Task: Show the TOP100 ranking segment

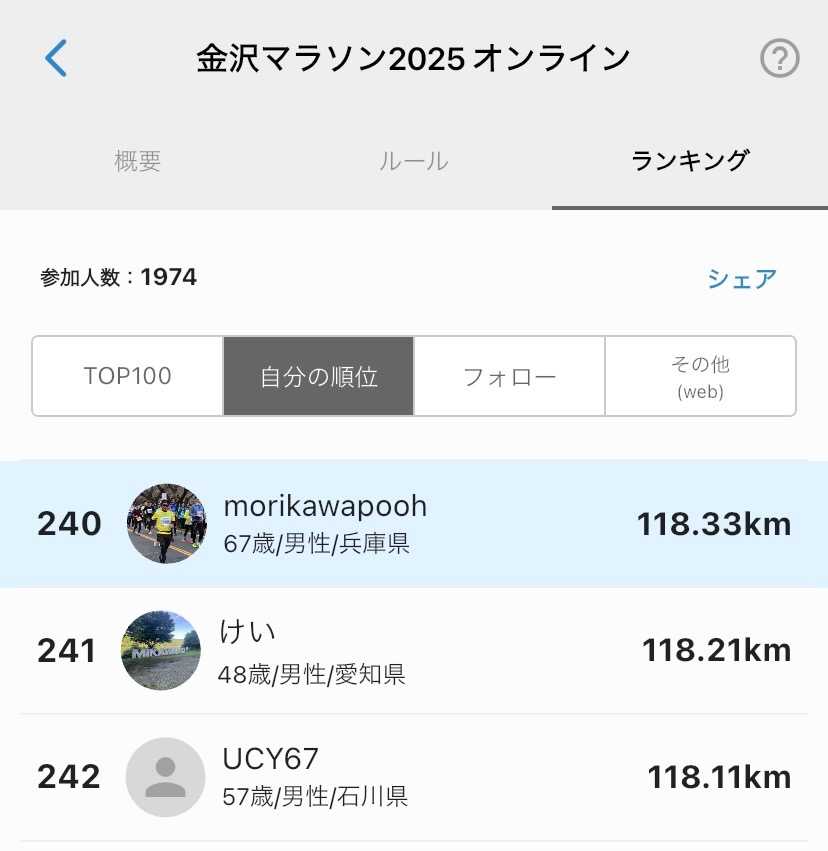Action: click(128, 376)
